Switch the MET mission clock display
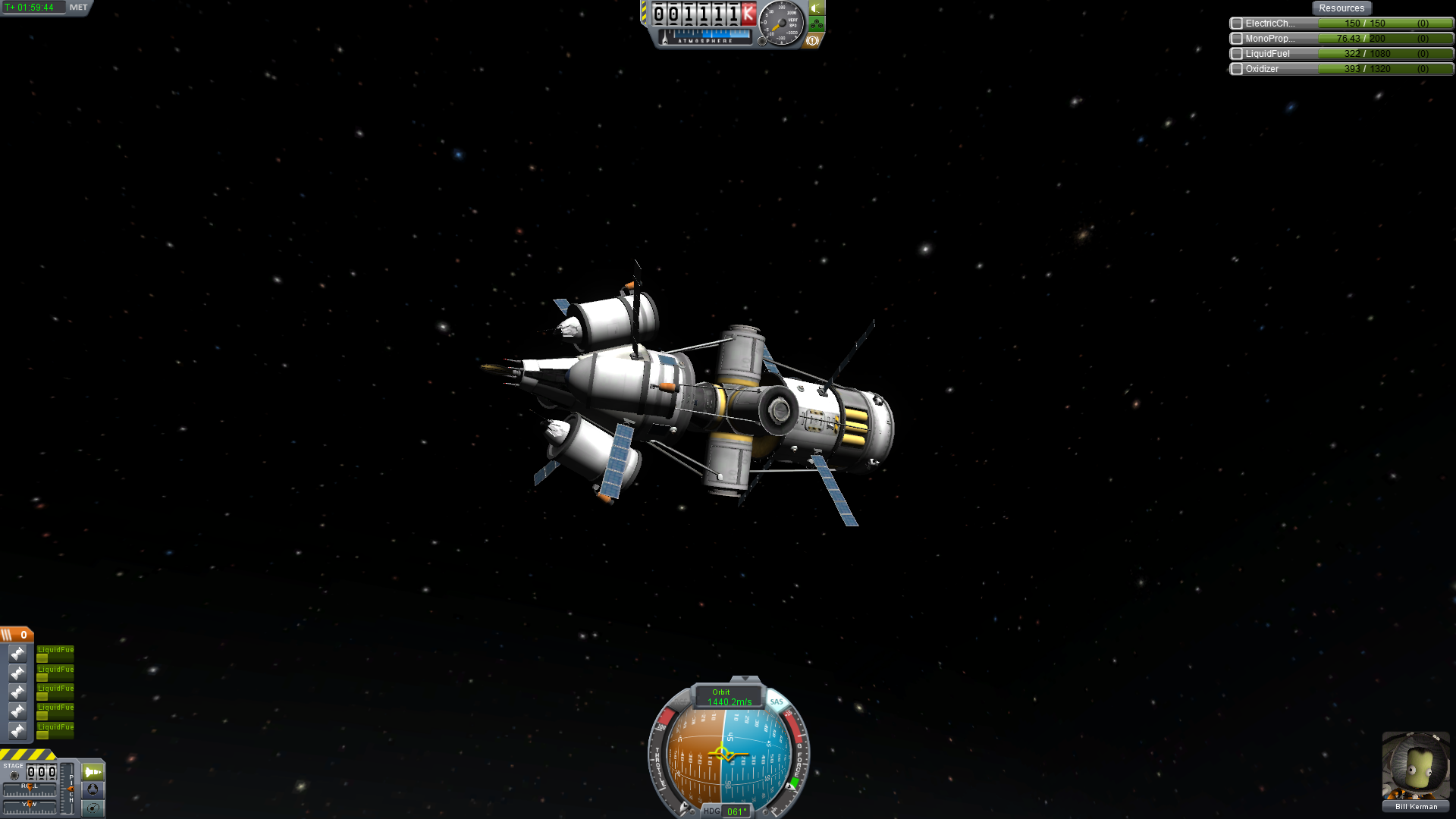Viewport: 1456px width, 819px height. [x=78, y=8]
